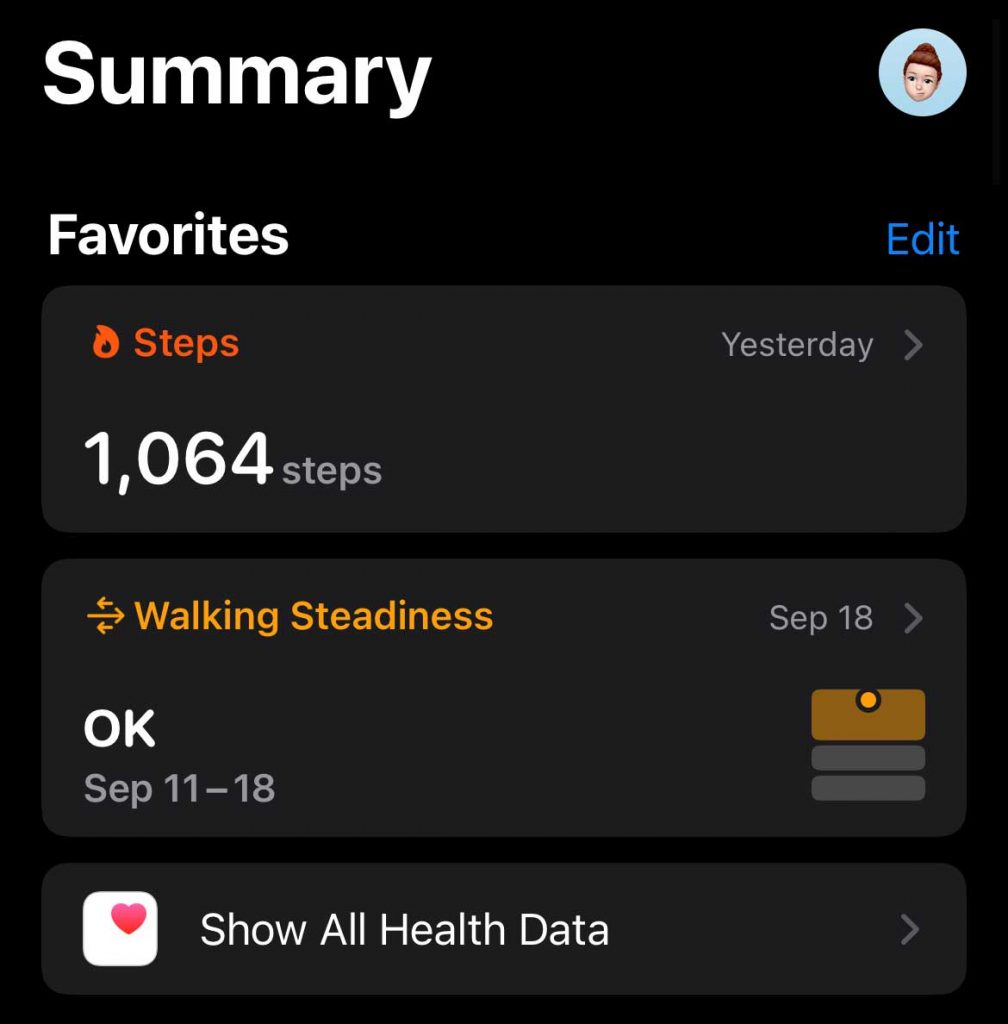
Task: Open the profile avatar
Action: (x=921, y=73)
